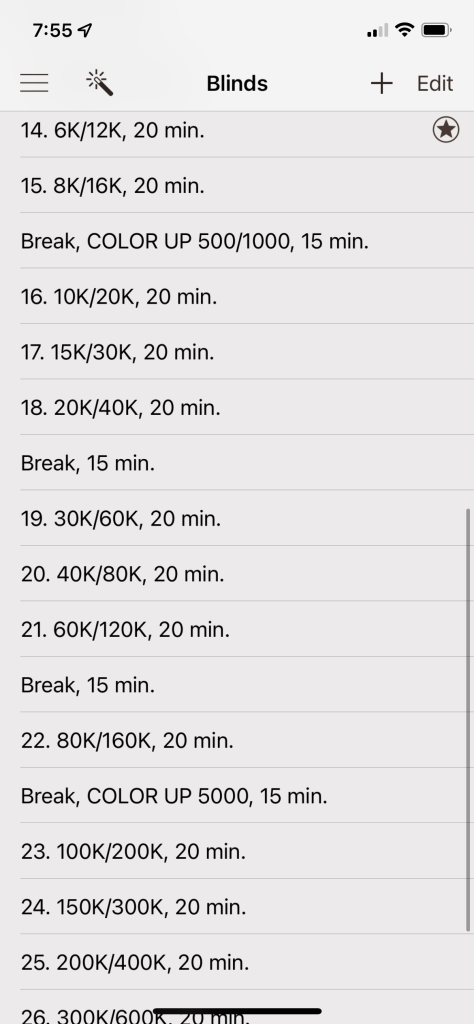Open level 22 80K/160K
Viewport: 474px width, 1024px height.
(237, 741)
